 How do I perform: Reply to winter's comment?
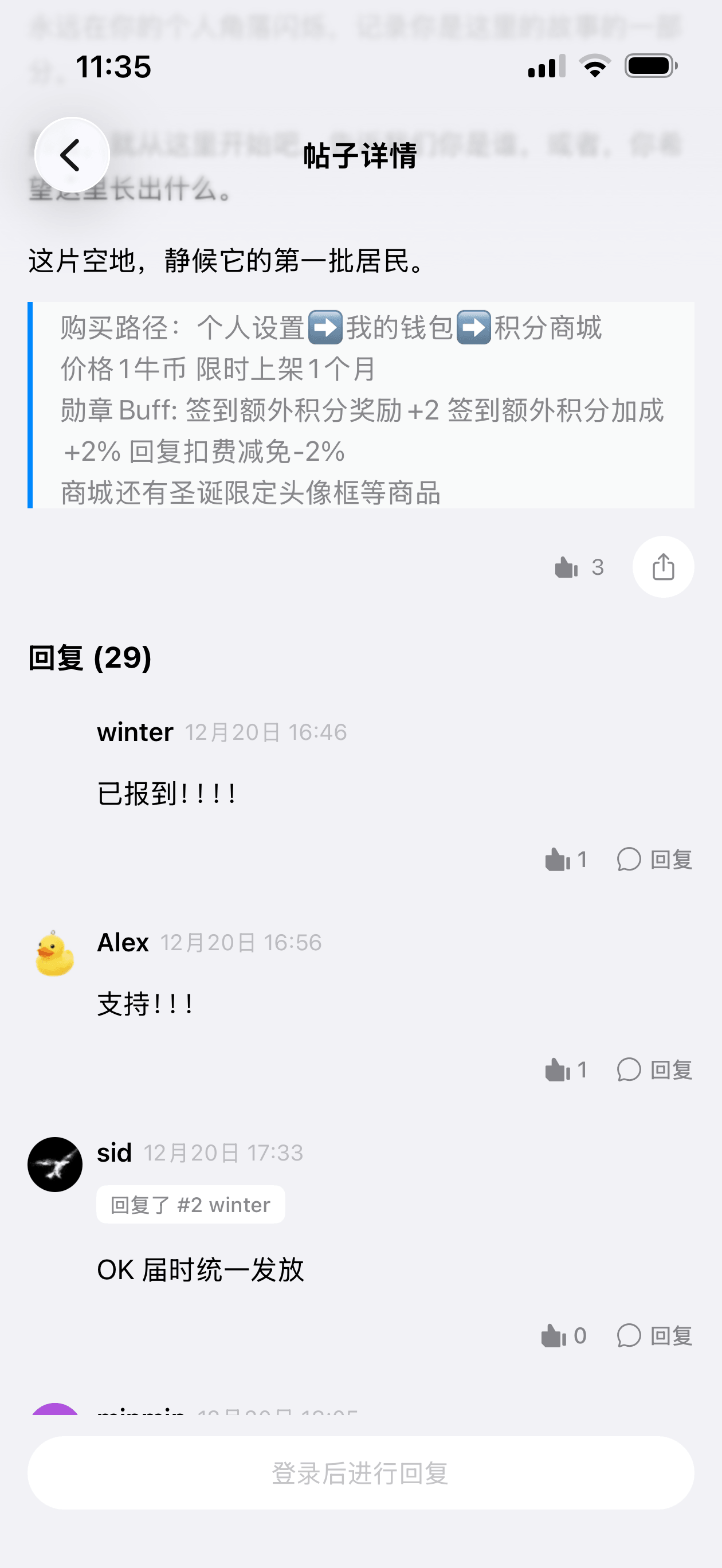pyautogui.click(x=654, y=860)
